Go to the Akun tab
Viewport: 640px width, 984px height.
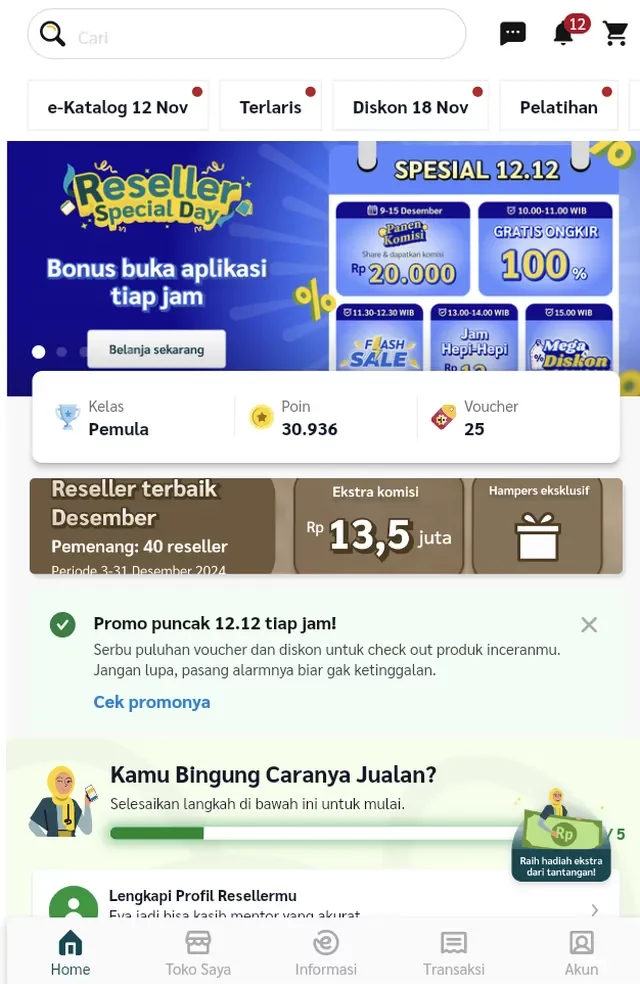[581, 953]
